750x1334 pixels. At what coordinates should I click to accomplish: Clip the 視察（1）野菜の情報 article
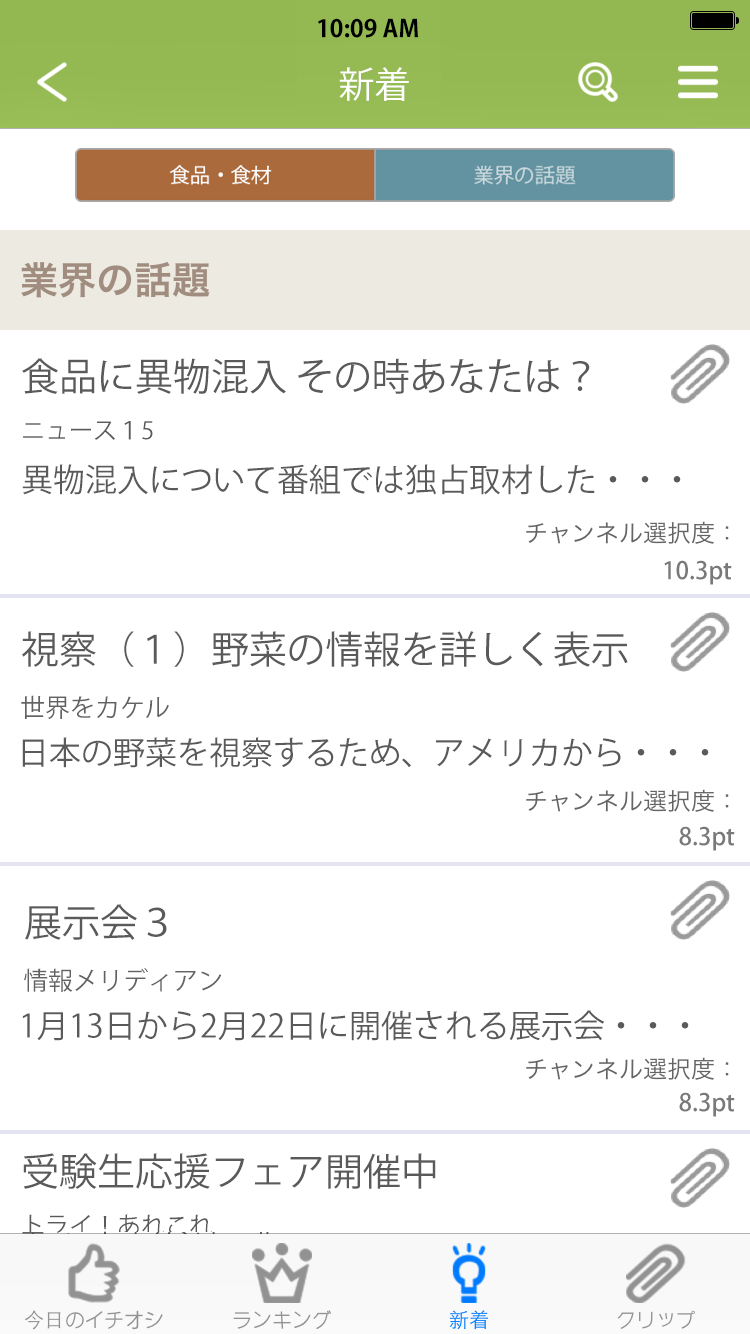point(699,642)
